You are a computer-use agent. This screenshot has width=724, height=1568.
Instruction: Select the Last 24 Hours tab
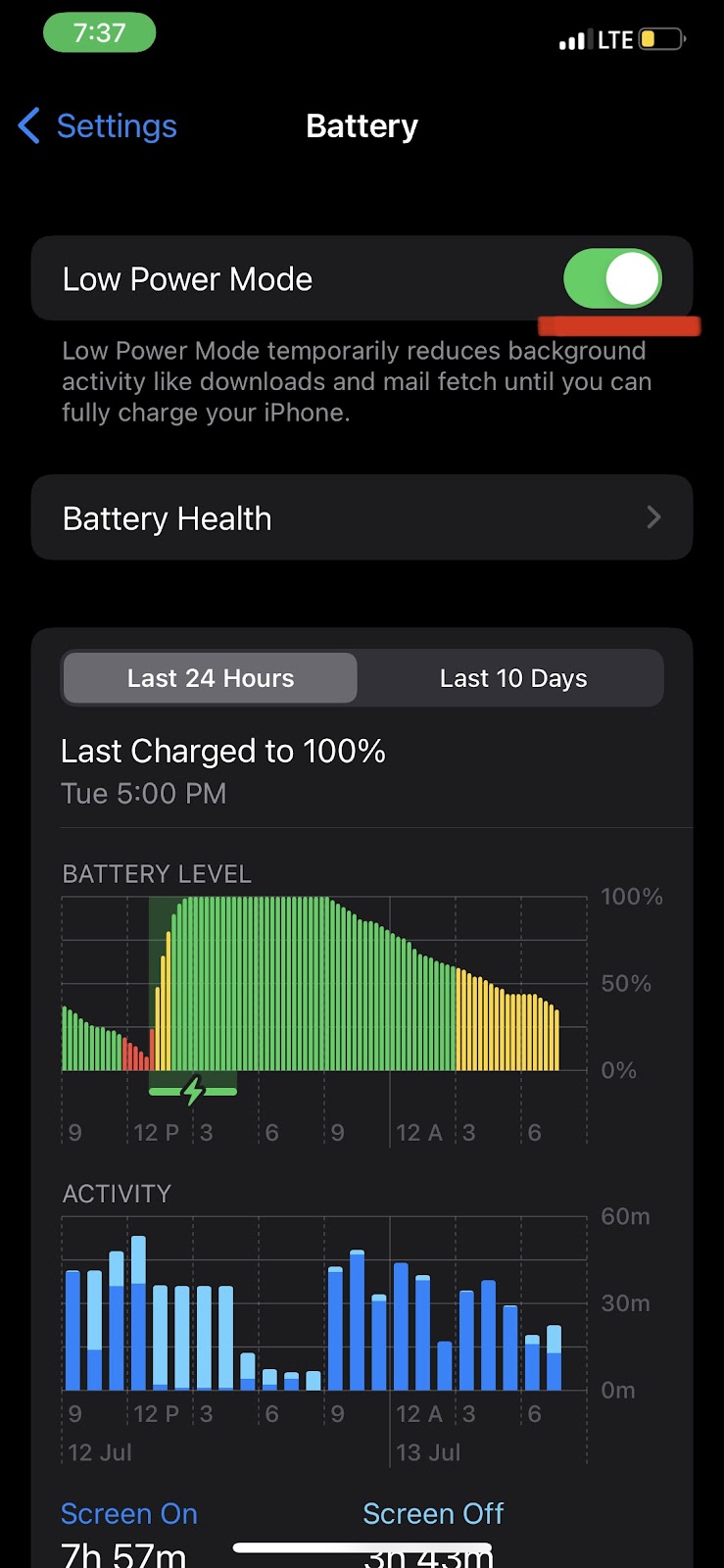click(x=211, y=678)
